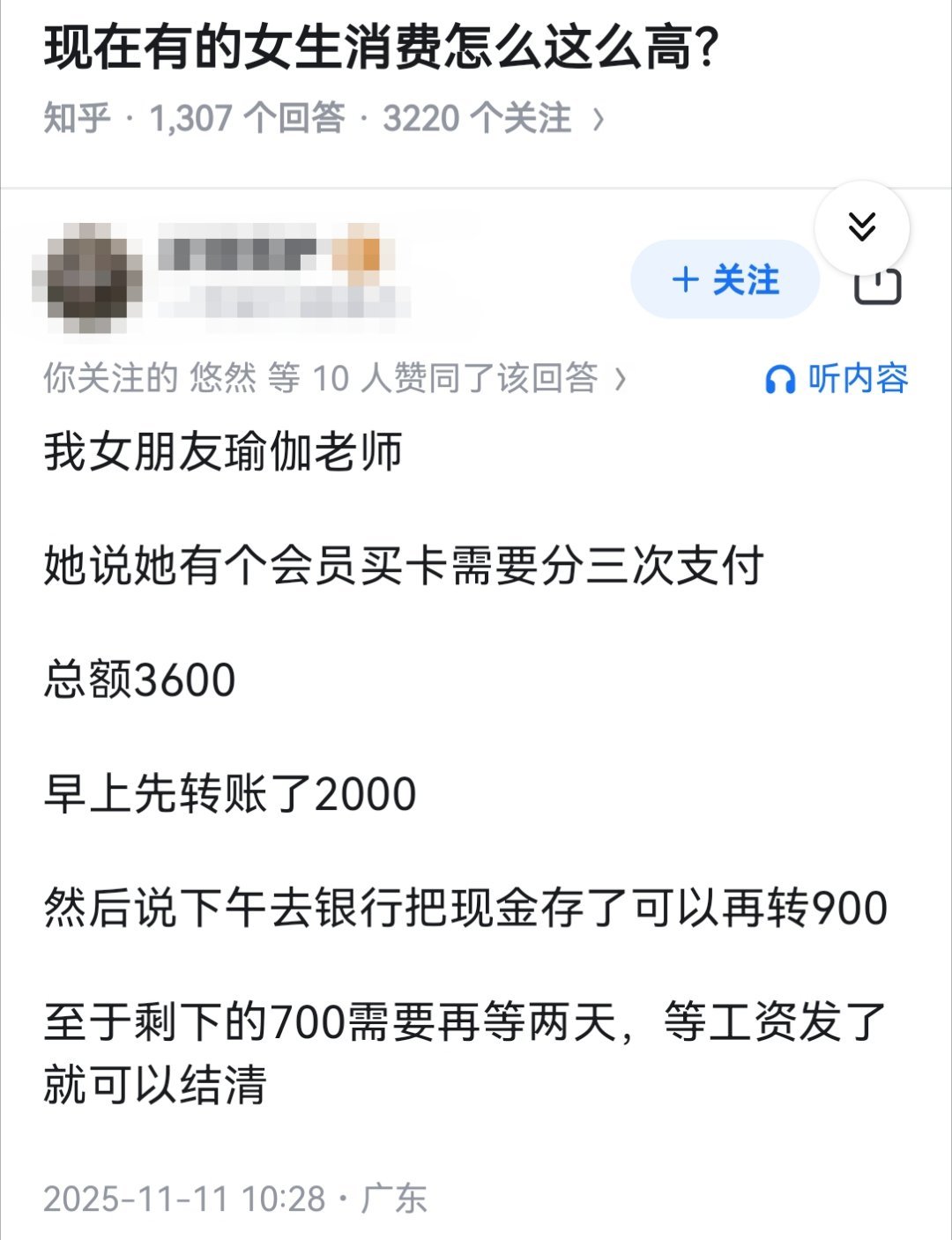Collapse the answer with the double-chevron icon
The height and width of the screenshot is (1240, 952).
coord(862,226)
